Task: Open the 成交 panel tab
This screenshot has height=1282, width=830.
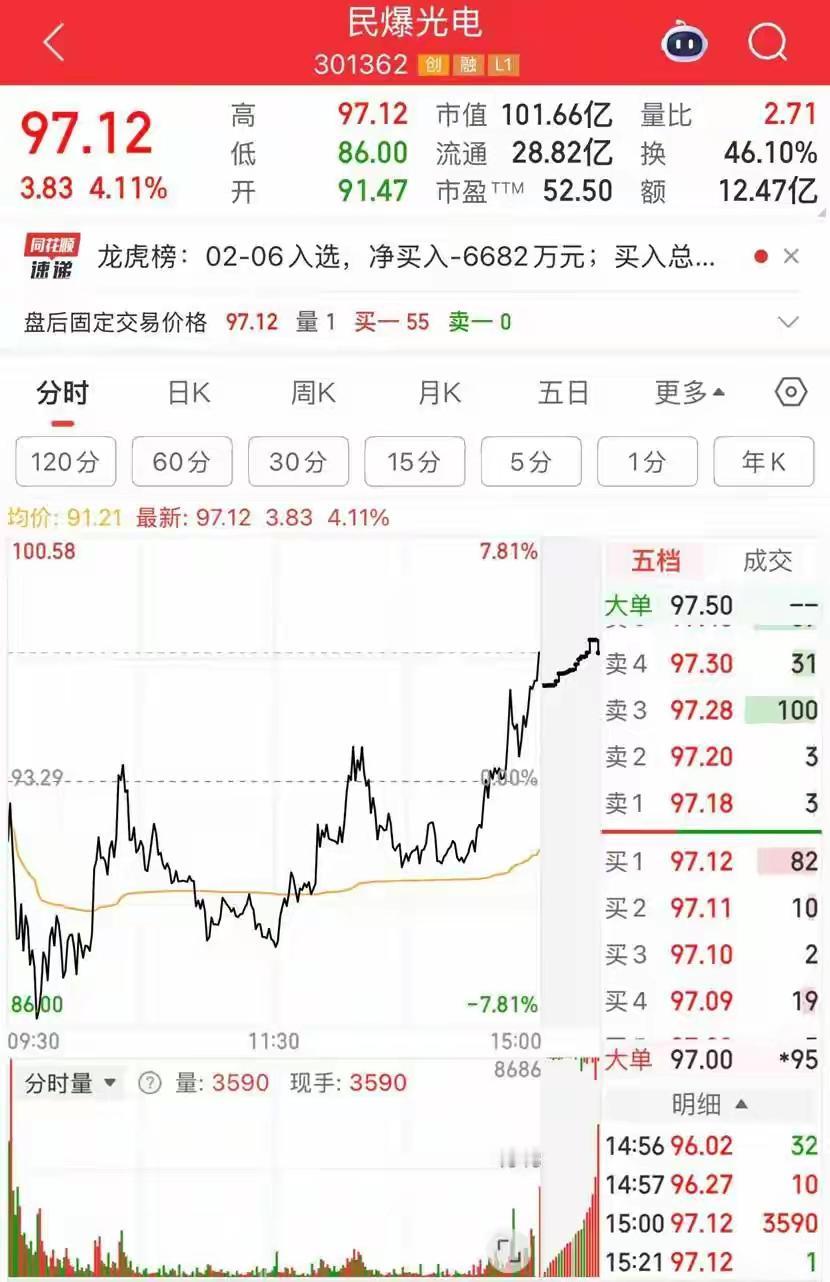Action: pyautogui.click(x=767, y=560)
